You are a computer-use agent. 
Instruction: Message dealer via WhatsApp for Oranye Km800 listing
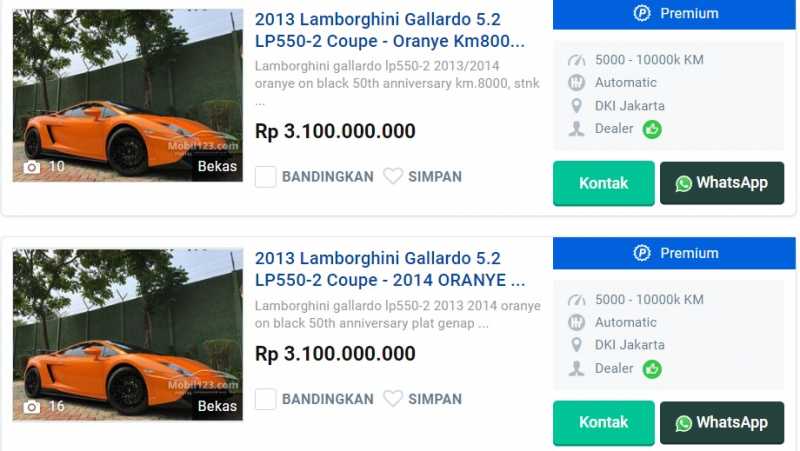point(721,183)
